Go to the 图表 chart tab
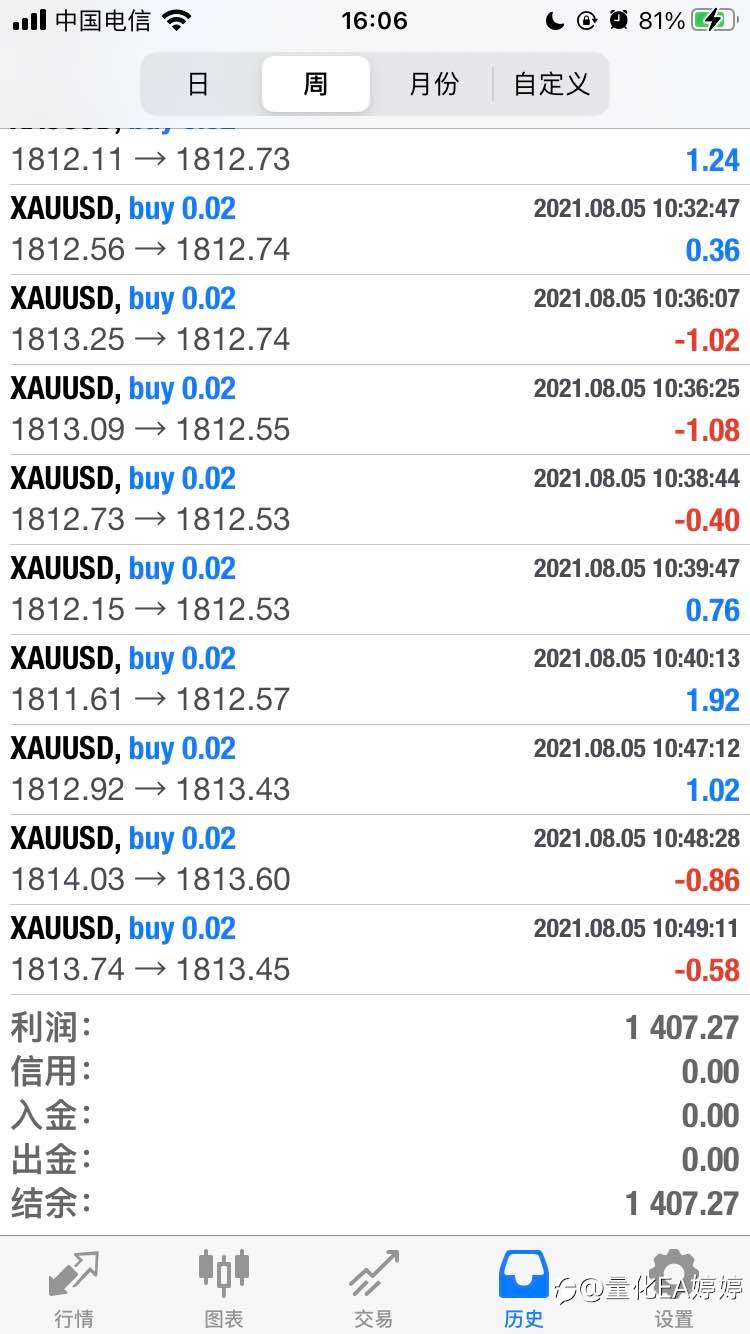Image resolution: width=750 pixels, height=1334 pixels. click(224, 1287)
